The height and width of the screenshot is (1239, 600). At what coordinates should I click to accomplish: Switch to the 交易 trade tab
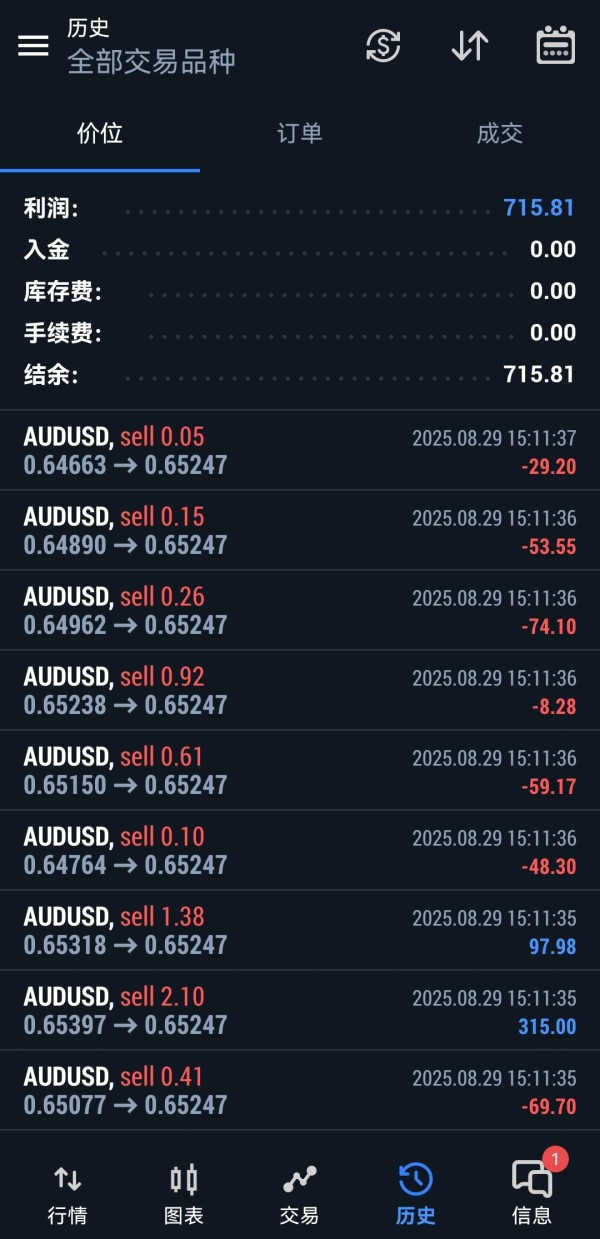coord(299,1193)
